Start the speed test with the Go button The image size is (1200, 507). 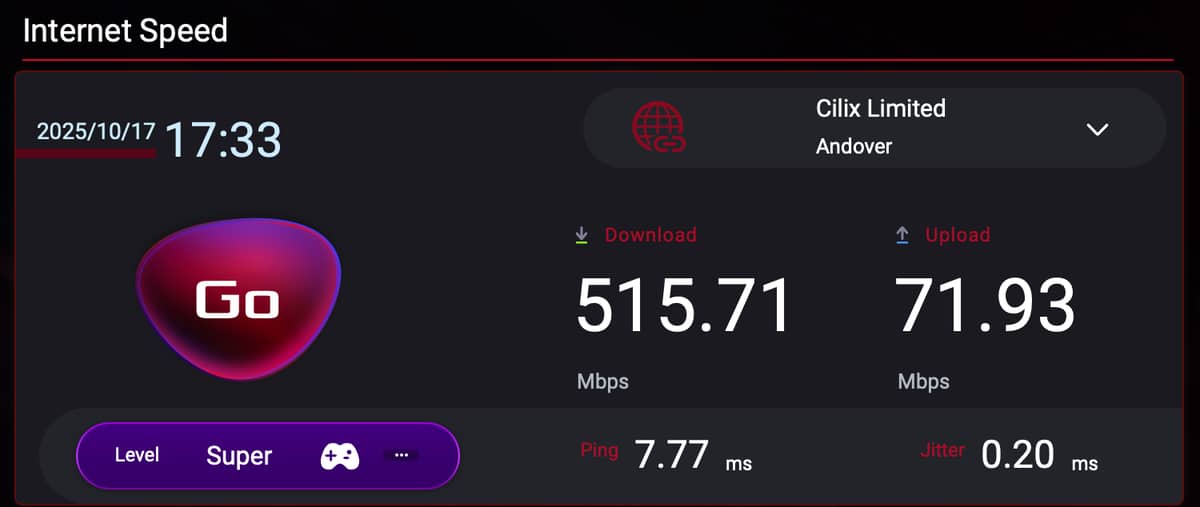pos(238,300)
